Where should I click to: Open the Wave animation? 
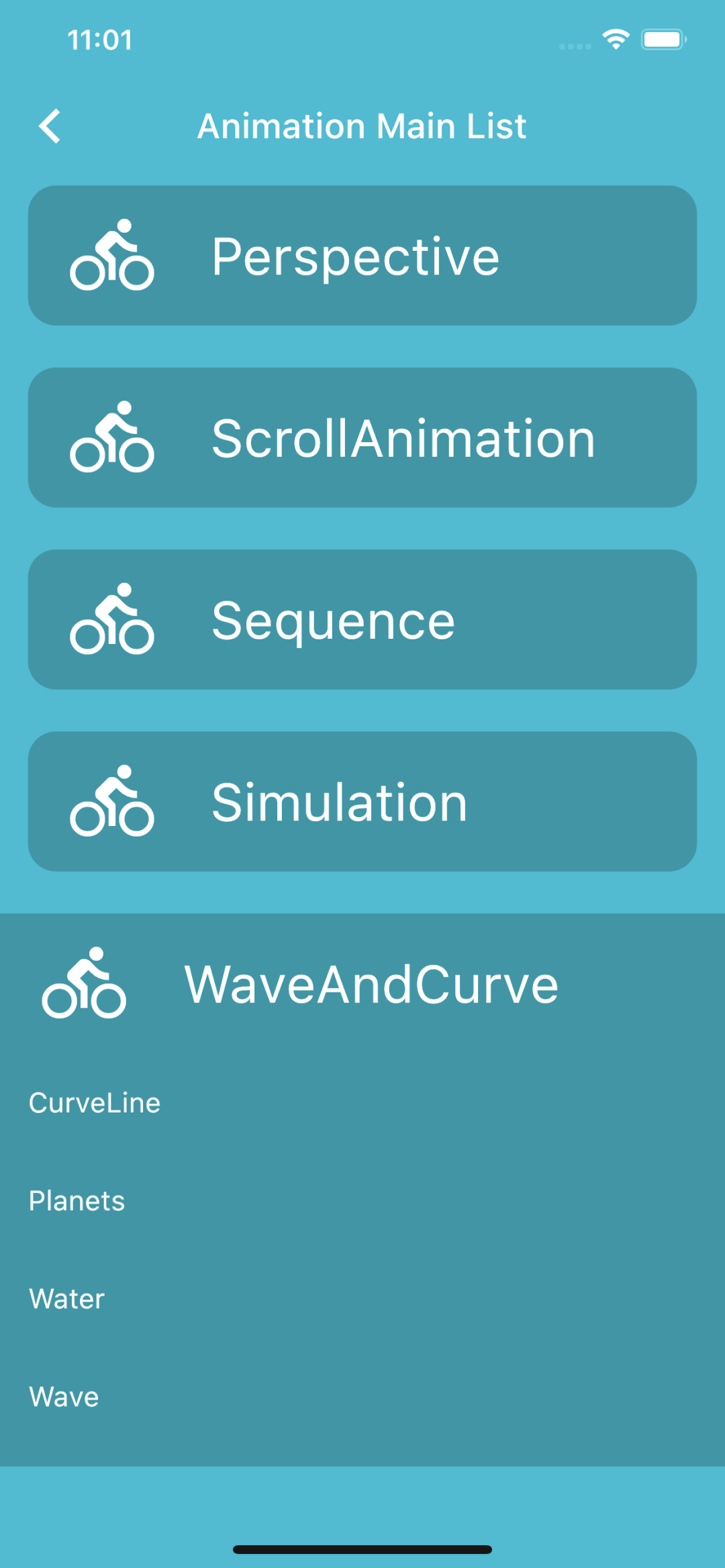64,1397
